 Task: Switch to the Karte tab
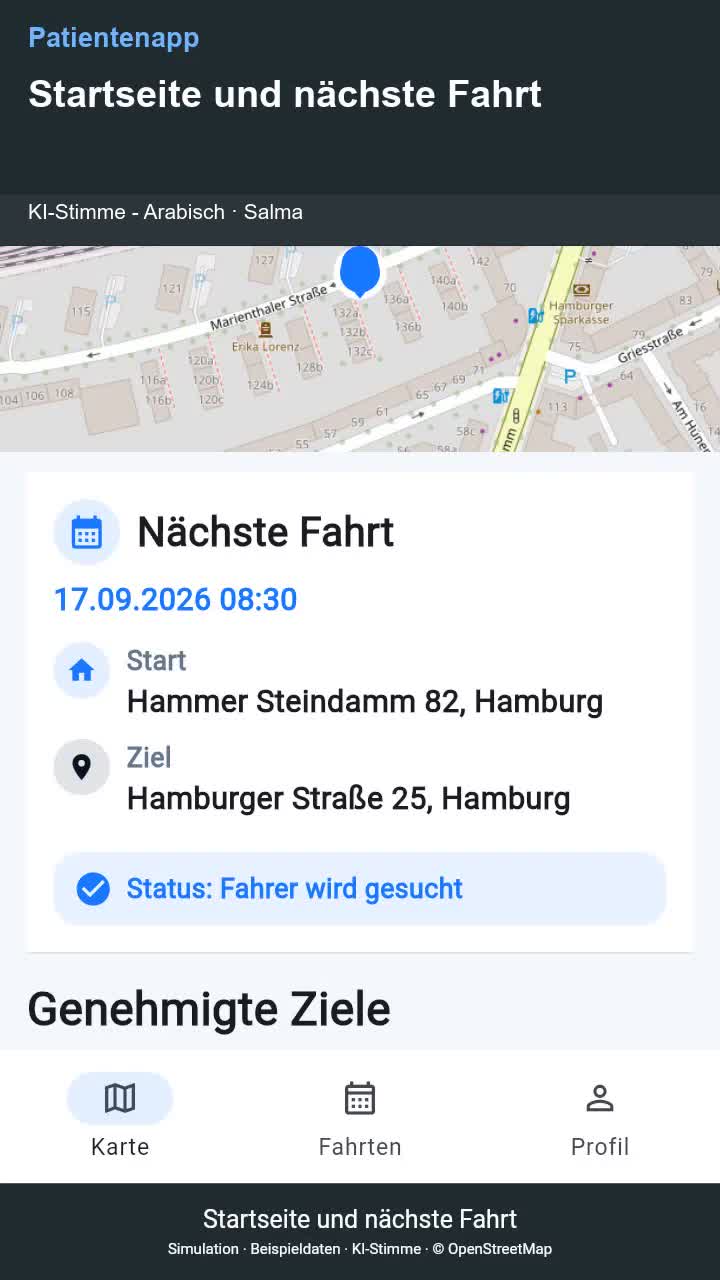(120, 1116)
